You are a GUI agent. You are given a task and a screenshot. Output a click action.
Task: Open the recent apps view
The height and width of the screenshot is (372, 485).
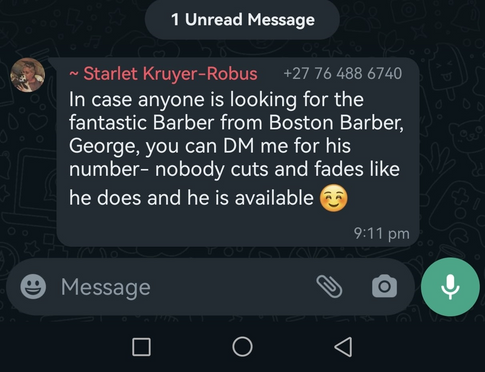142,347
